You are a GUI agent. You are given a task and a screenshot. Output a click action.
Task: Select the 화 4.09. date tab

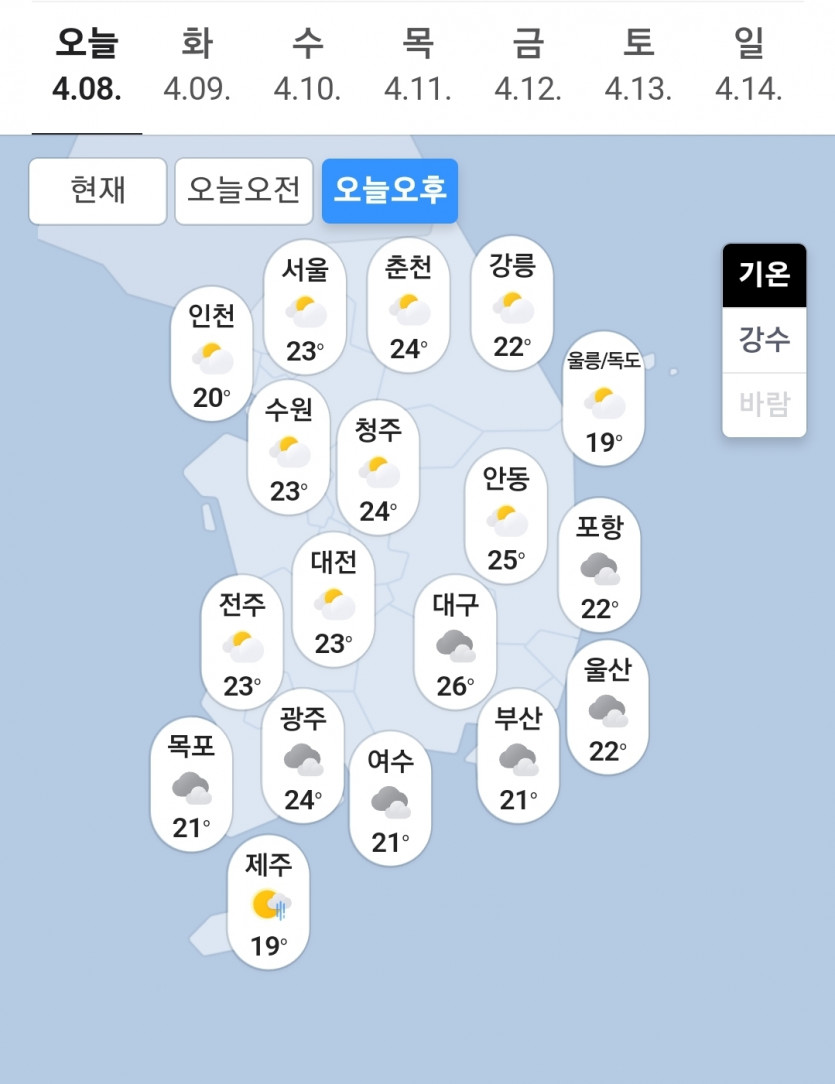pyautogui.click(x=197, y=67)
